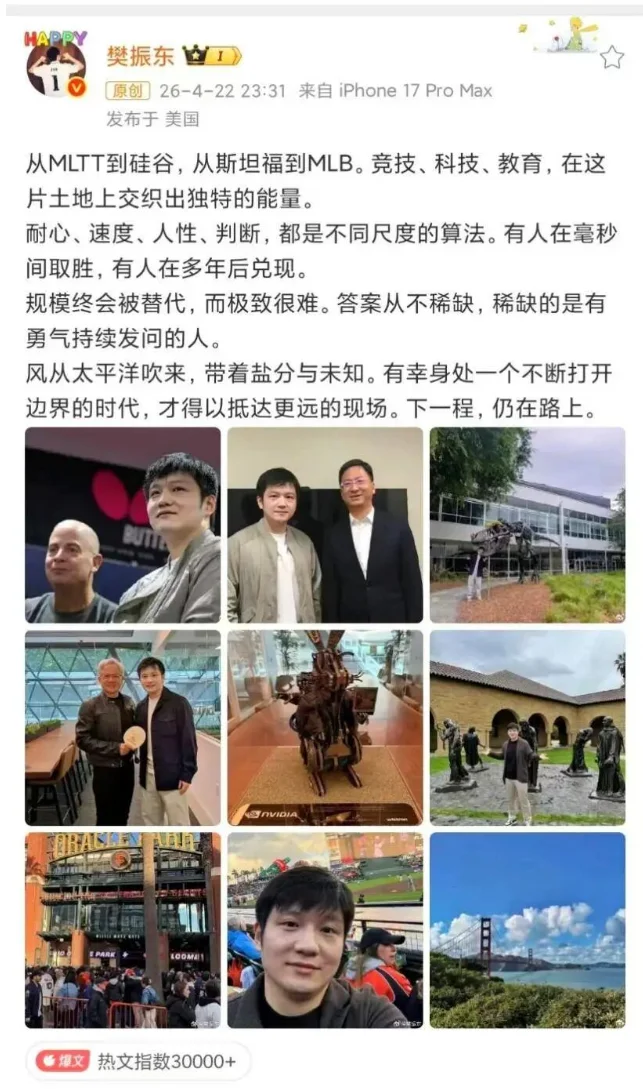The image size is (643, 1089).
Task: View the Golden Gate Bridge photo
Action: (527, 930)
